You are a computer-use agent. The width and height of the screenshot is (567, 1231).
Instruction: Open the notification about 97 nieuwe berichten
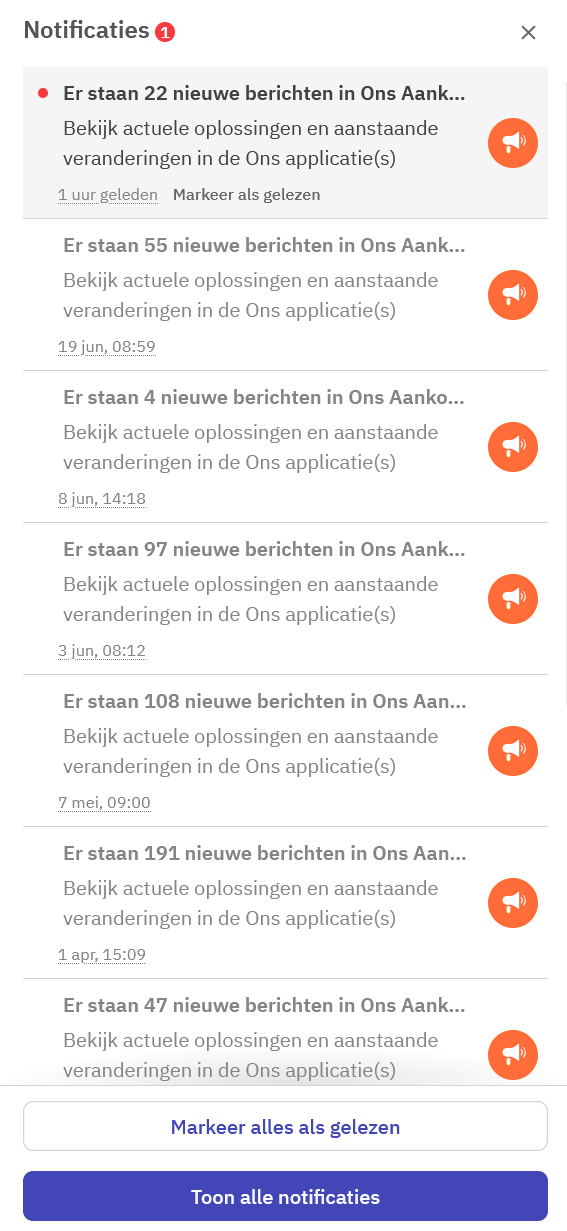click(x=285, y=599)
